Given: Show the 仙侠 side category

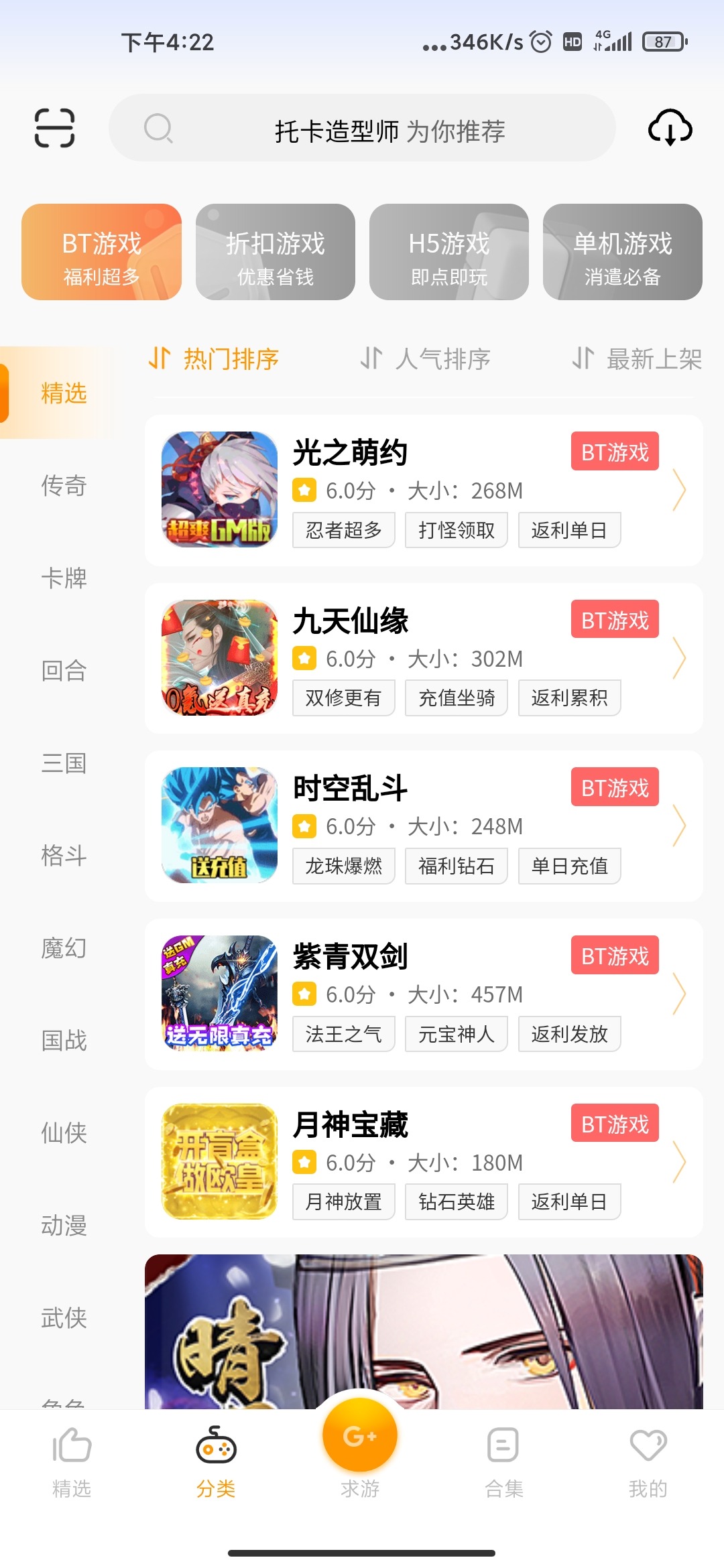Looking at the screenshot, I should (64, 1132).
